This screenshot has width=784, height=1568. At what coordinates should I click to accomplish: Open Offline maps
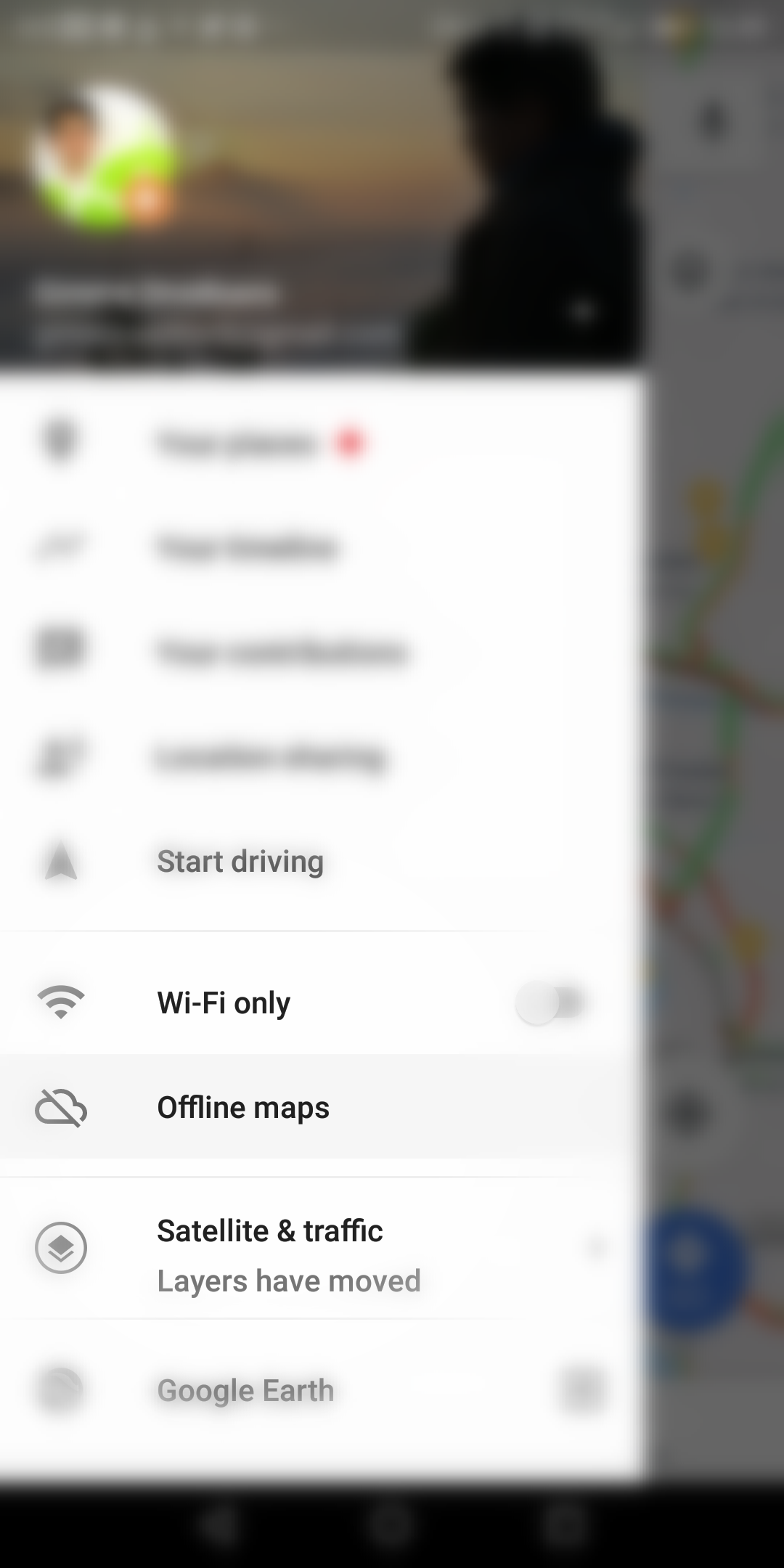[243, 1108]
